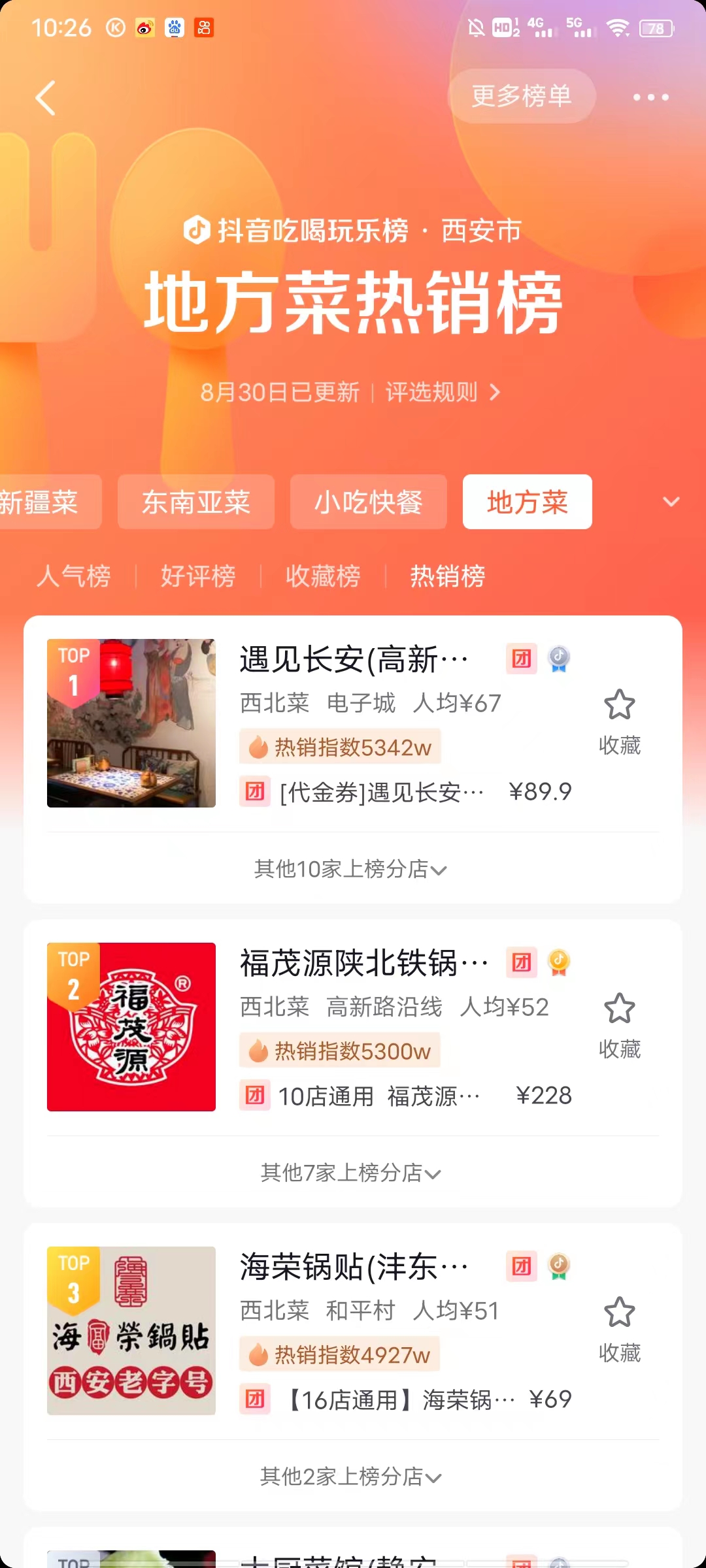Select the 人气榜 ranking tab
The height and width of the screenshot is (1568, 706).
coord(73,576)
